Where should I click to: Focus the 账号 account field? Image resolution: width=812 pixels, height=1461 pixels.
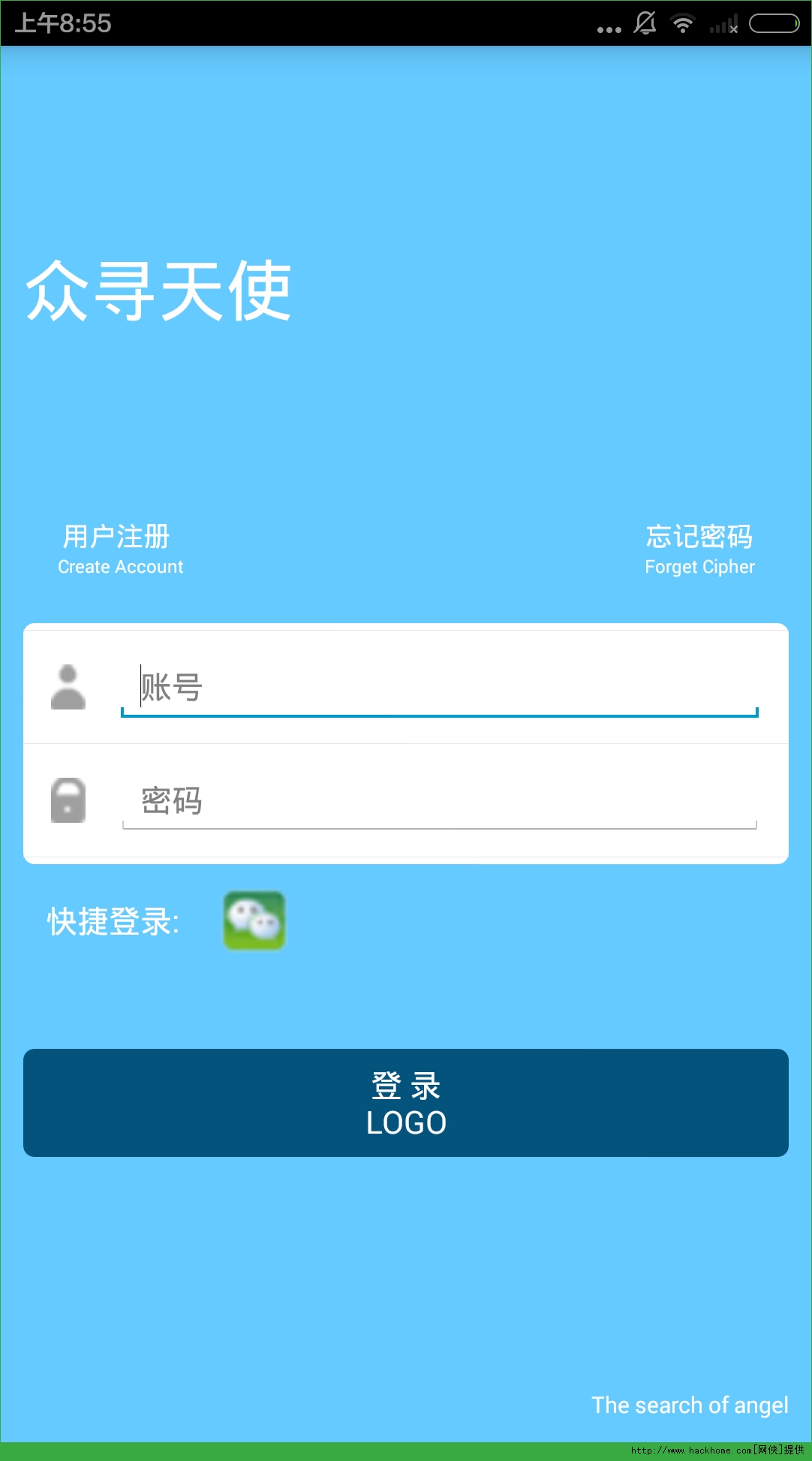coord(439,688)
